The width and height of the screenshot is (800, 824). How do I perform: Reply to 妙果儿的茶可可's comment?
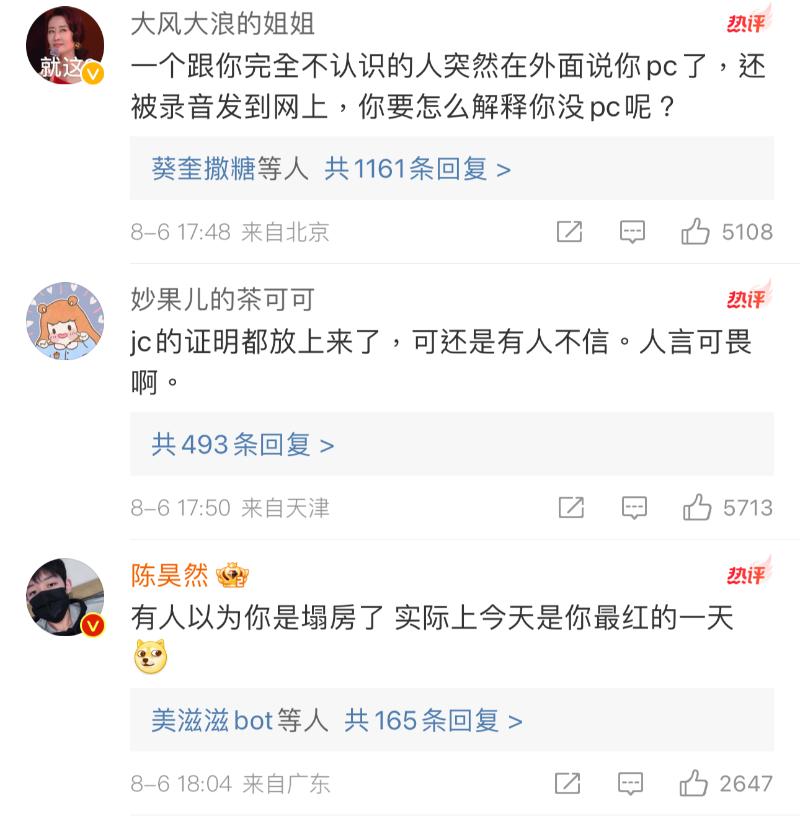(x=634, y=508)
